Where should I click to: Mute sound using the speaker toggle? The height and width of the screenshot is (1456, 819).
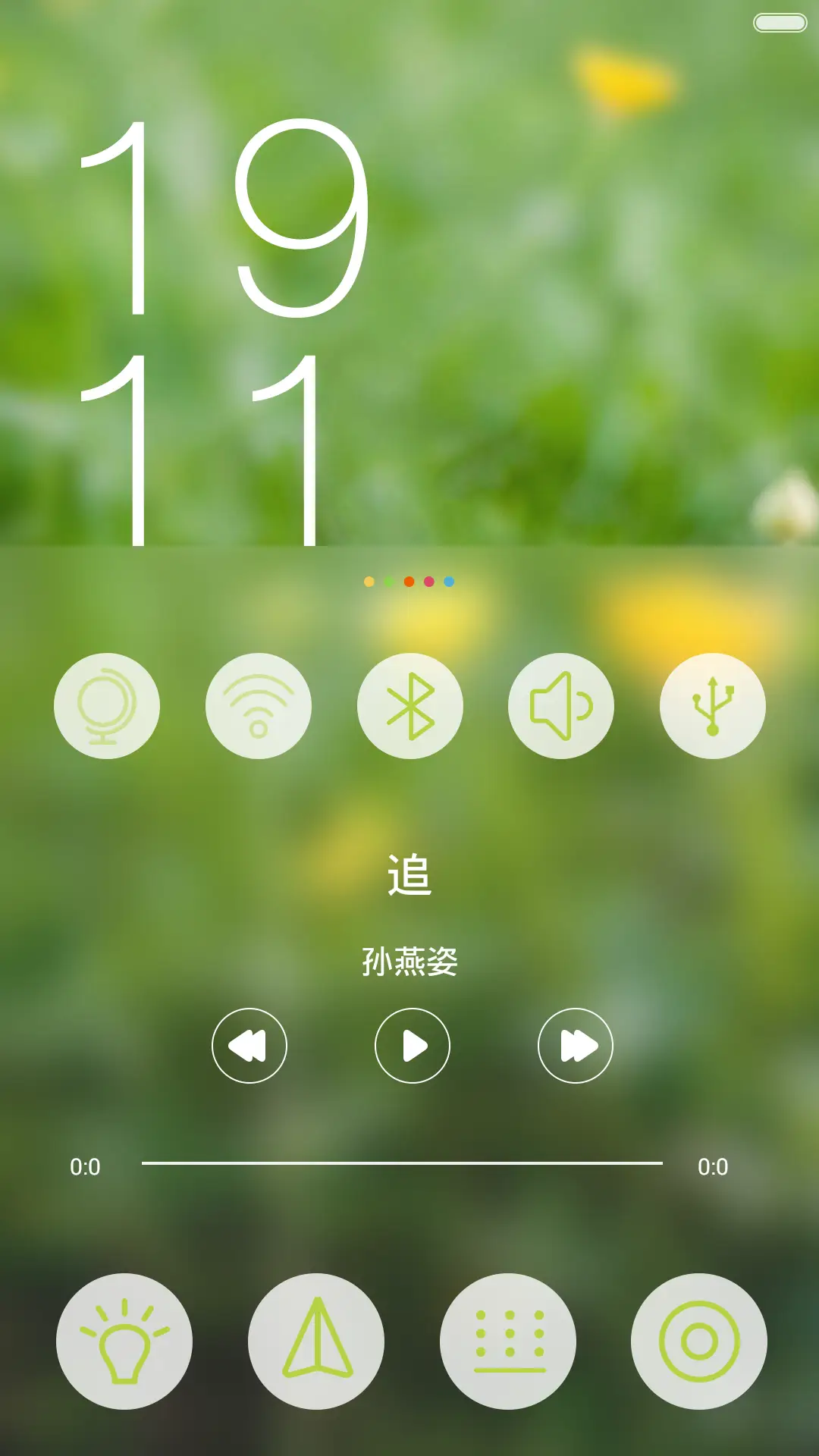coord(562,705)
